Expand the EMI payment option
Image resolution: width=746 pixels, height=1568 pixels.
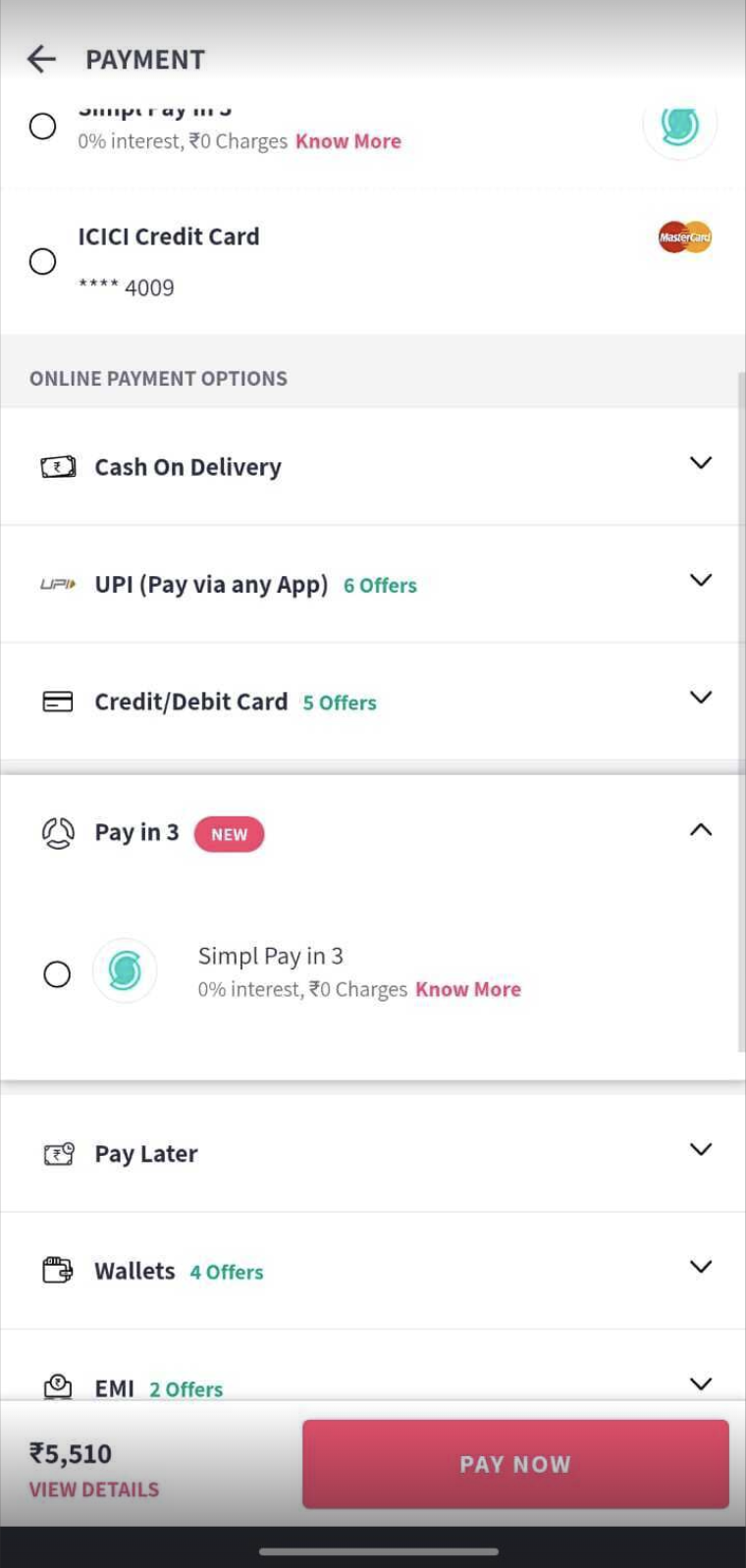point(700,1384)
